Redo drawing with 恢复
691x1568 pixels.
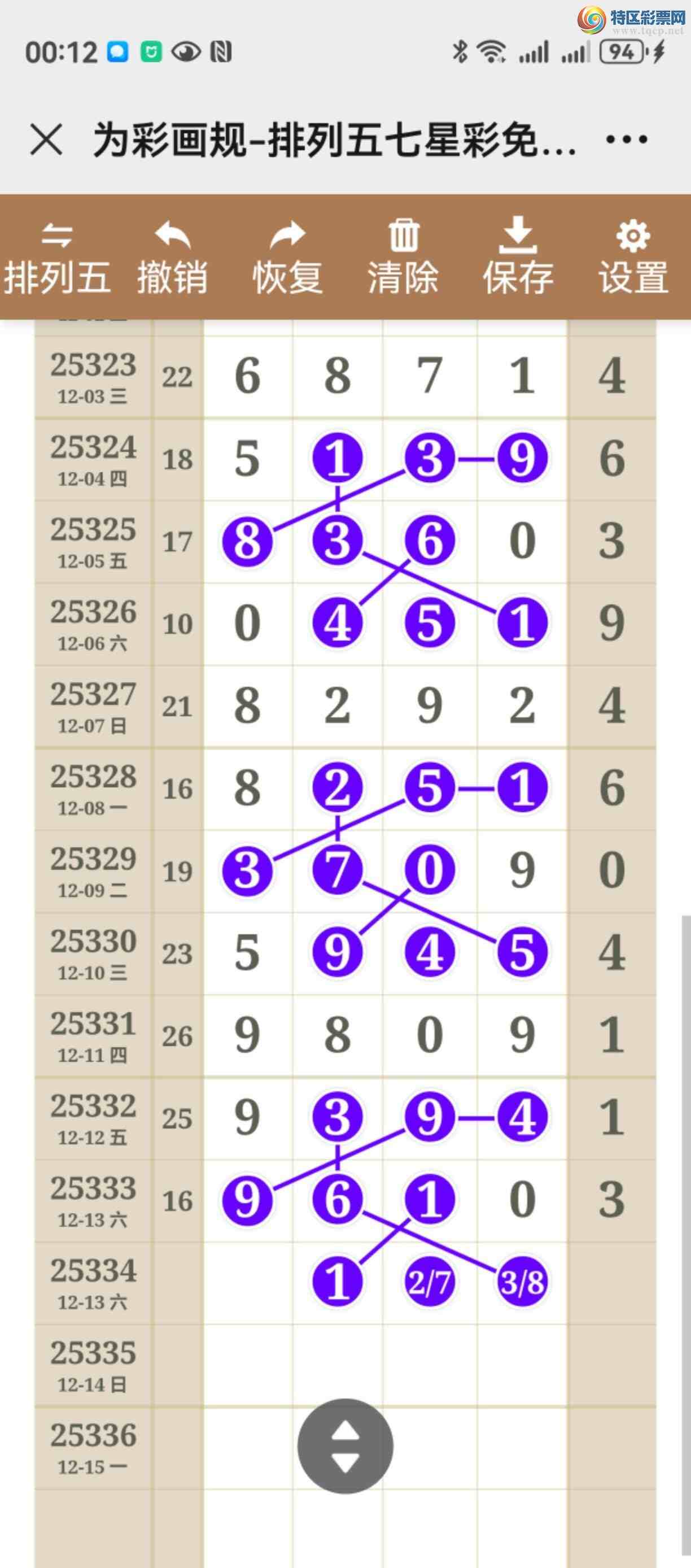tap(288, 258)
